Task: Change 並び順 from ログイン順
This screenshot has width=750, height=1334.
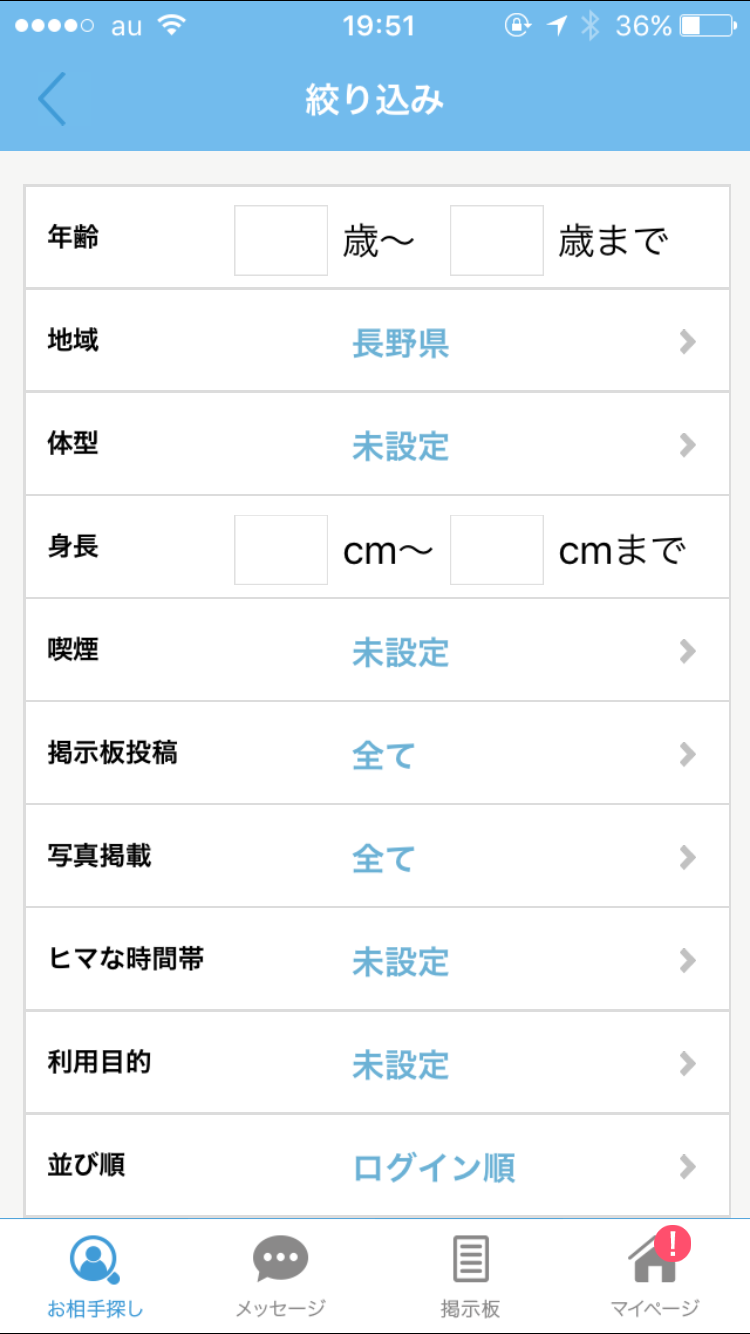Action: point(377,1165)
